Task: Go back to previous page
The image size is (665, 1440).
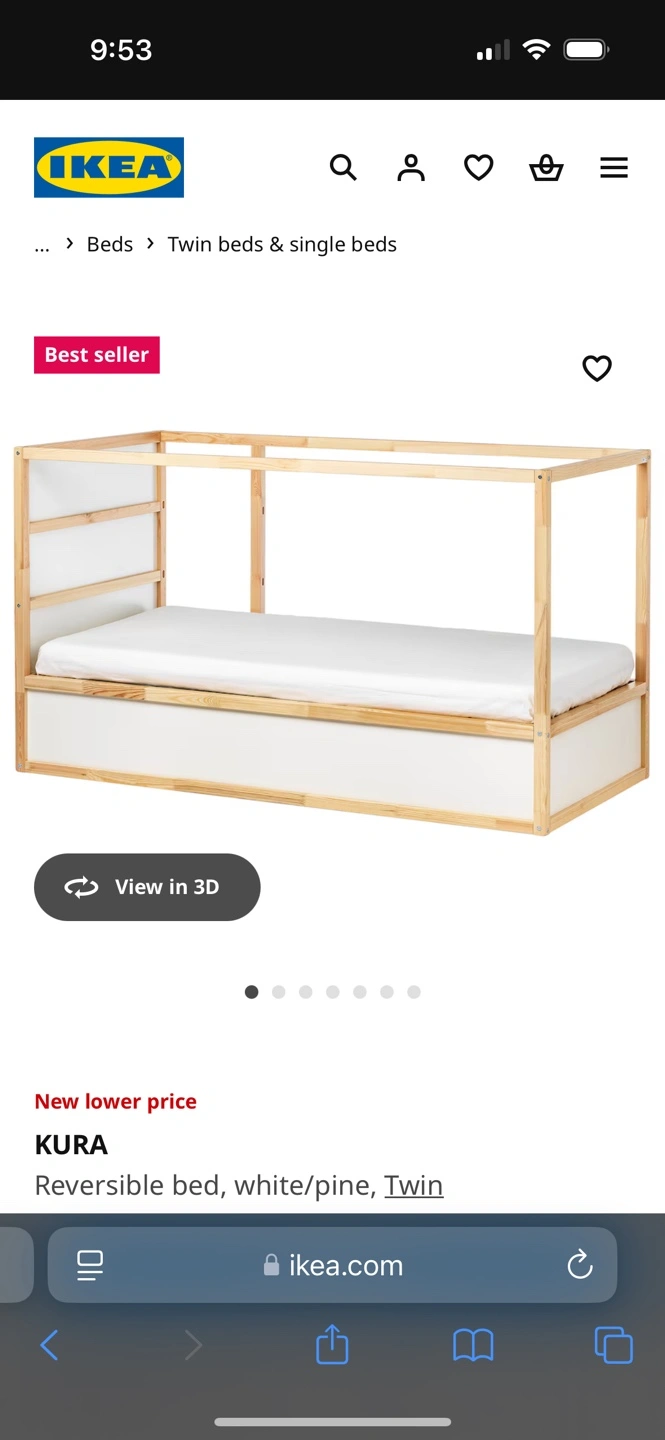Action: tap(49, 1345)
